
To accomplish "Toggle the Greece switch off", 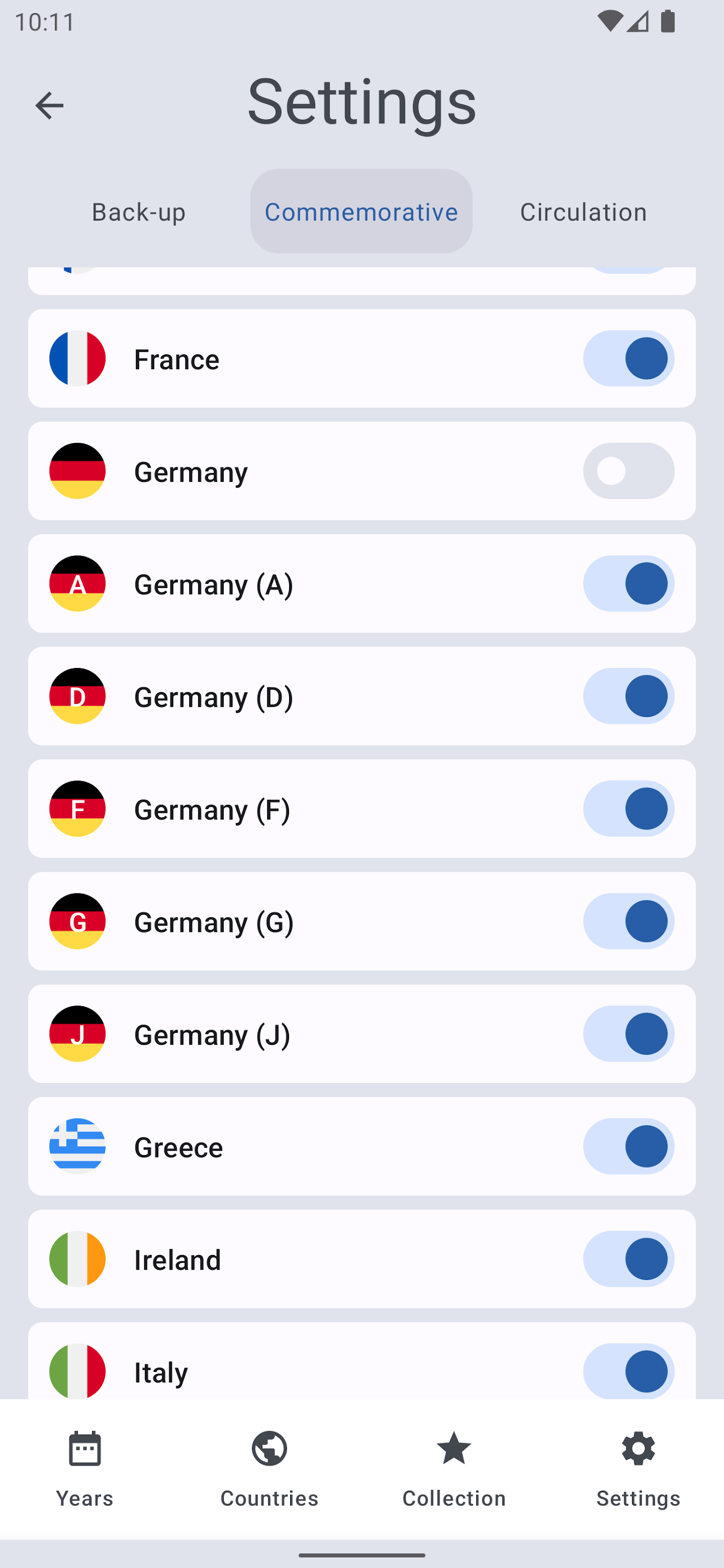I will tap(628, 1147).
